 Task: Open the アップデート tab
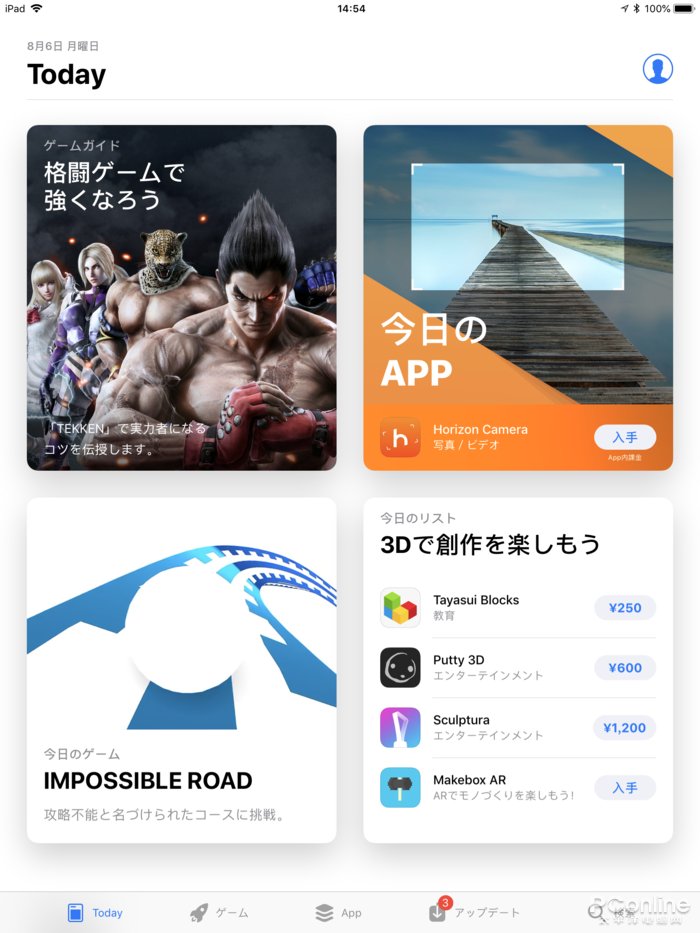point(474,912)
